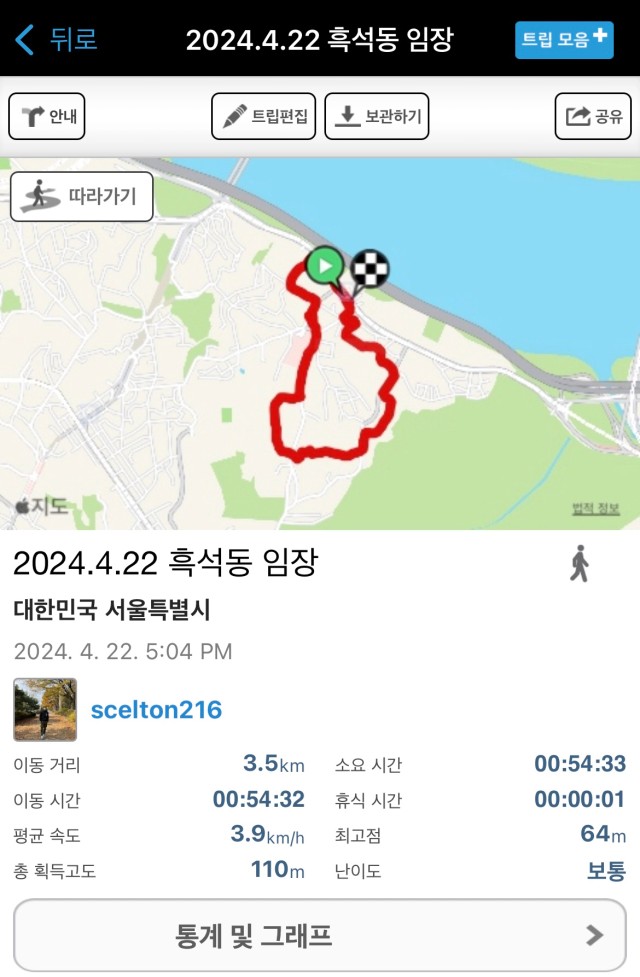This screenshot has width=640, height=977.
Task: Open scelton216's profile
Action: tap(156, 710)
